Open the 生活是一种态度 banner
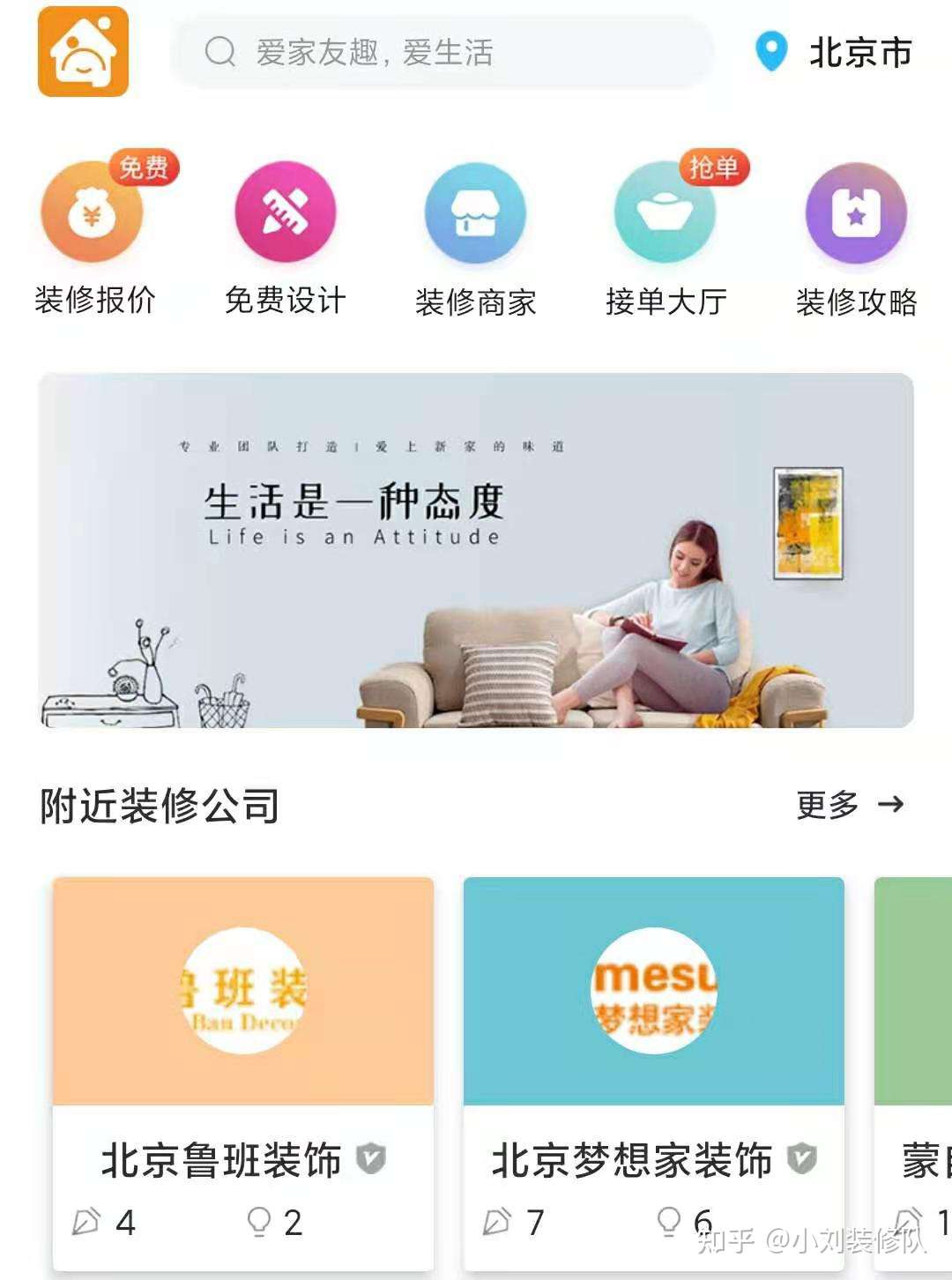 tap(476, 551)
